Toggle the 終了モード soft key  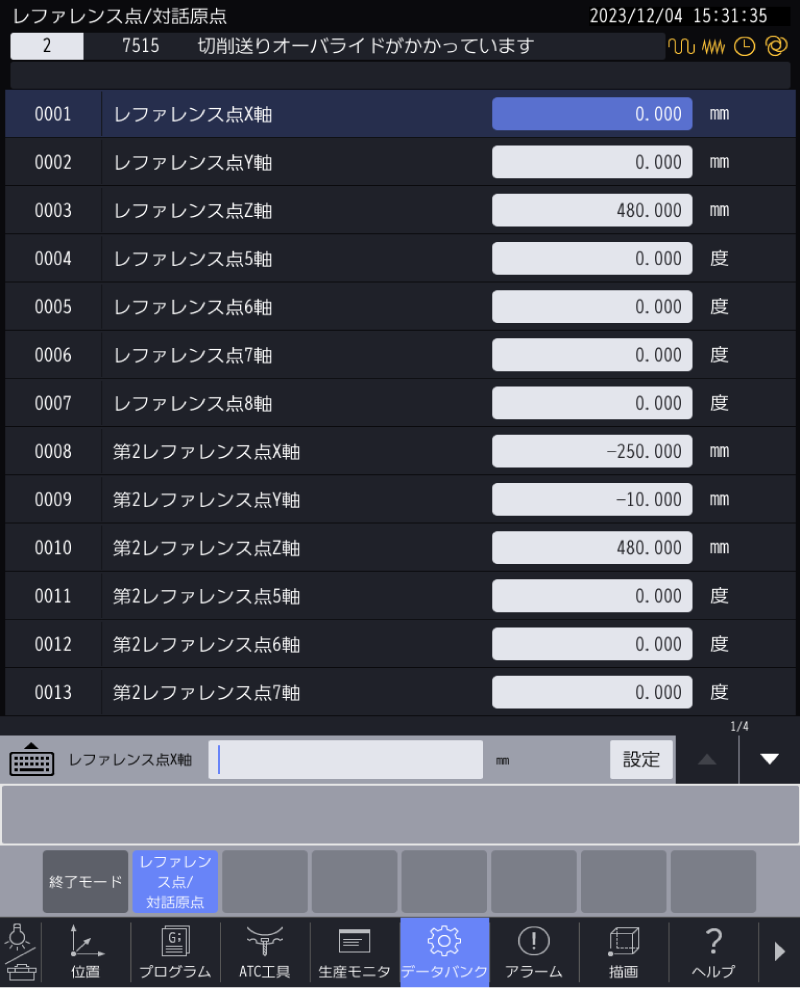tap(85, 881)
